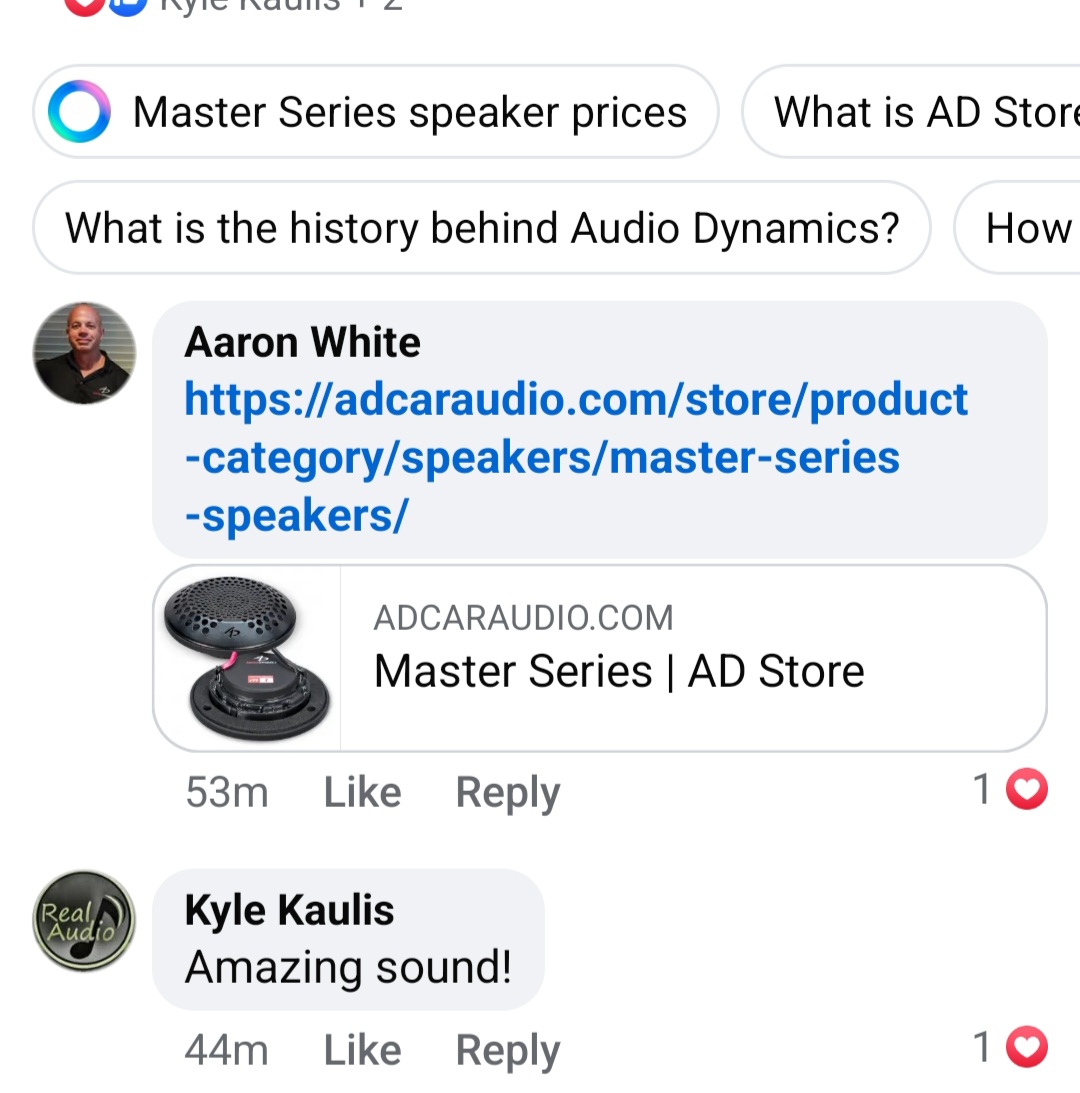The width and height of the screenshot is (1080, 1093).
Task: Ask about the history behind Audio Dynamics
Action: tap(481, 228)
